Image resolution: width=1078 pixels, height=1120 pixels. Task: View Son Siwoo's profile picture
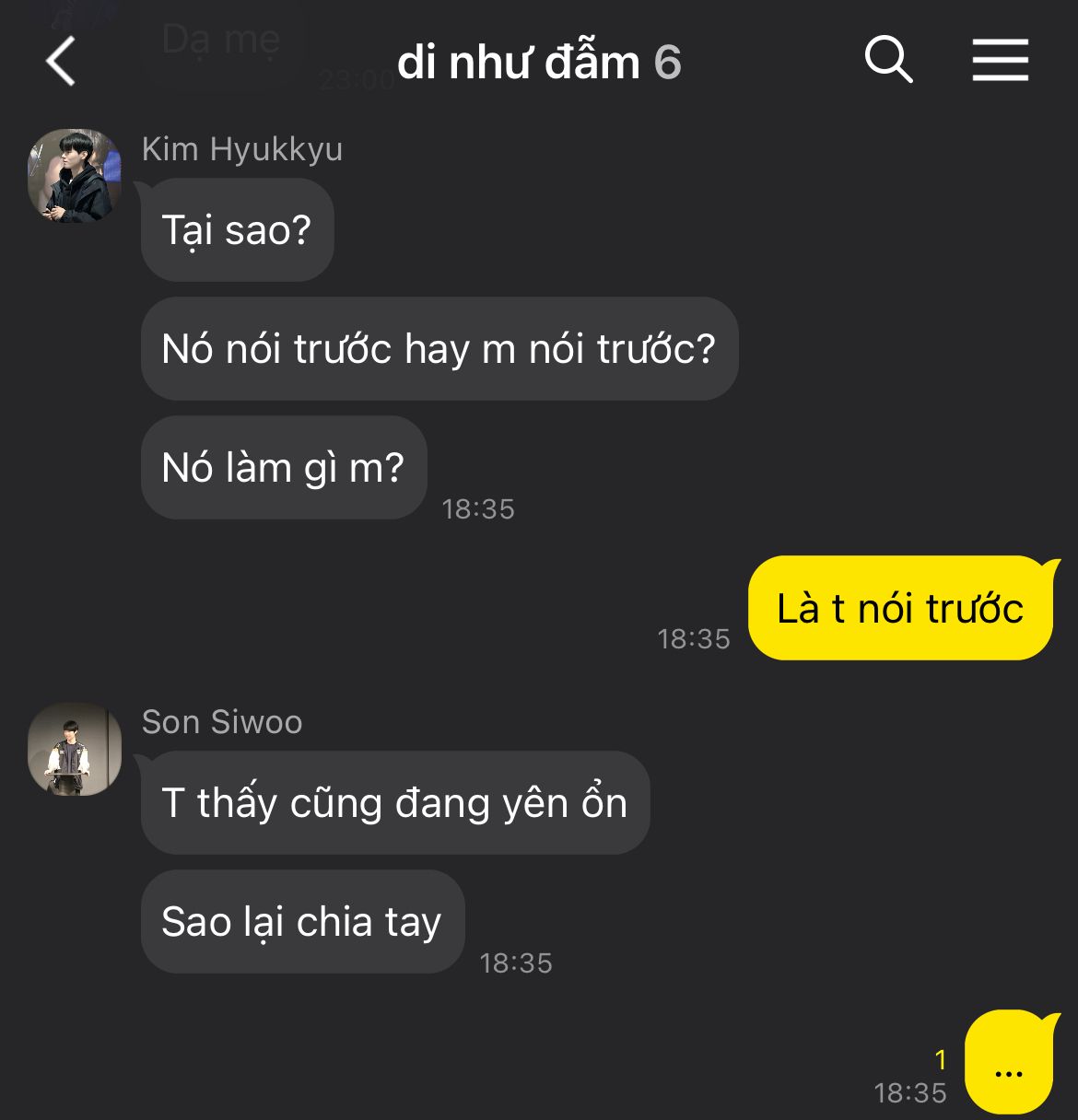point(75,749)
